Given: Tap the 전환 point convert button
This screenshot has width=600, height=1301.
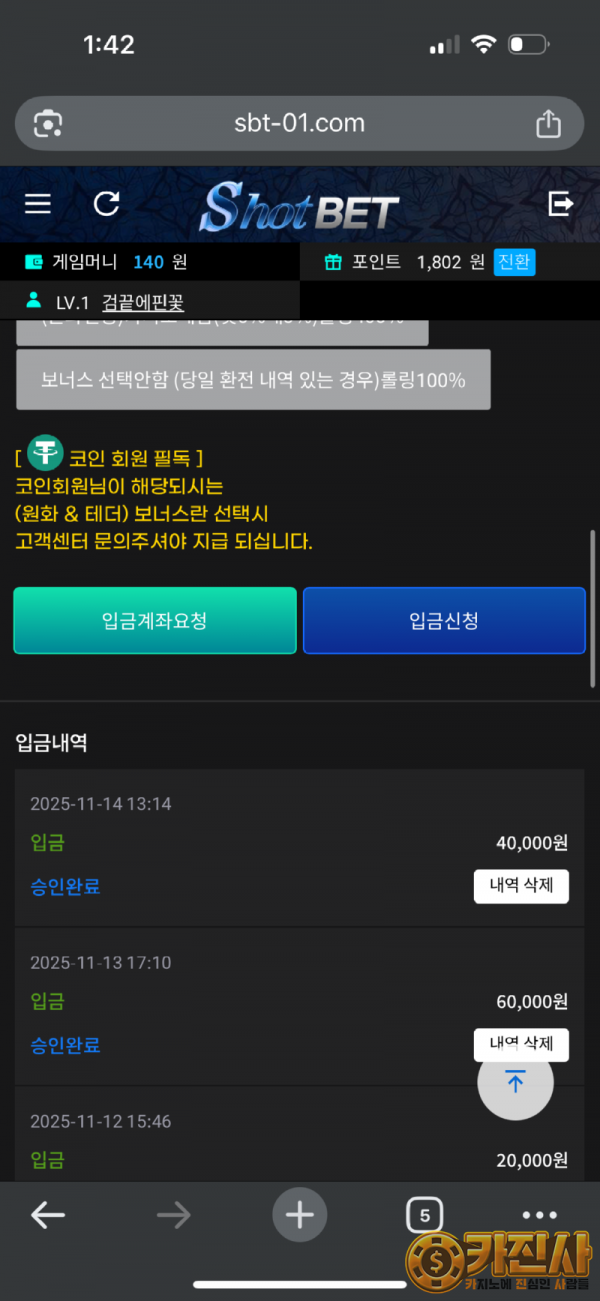Looking at the screenshot, I should 514,262.
